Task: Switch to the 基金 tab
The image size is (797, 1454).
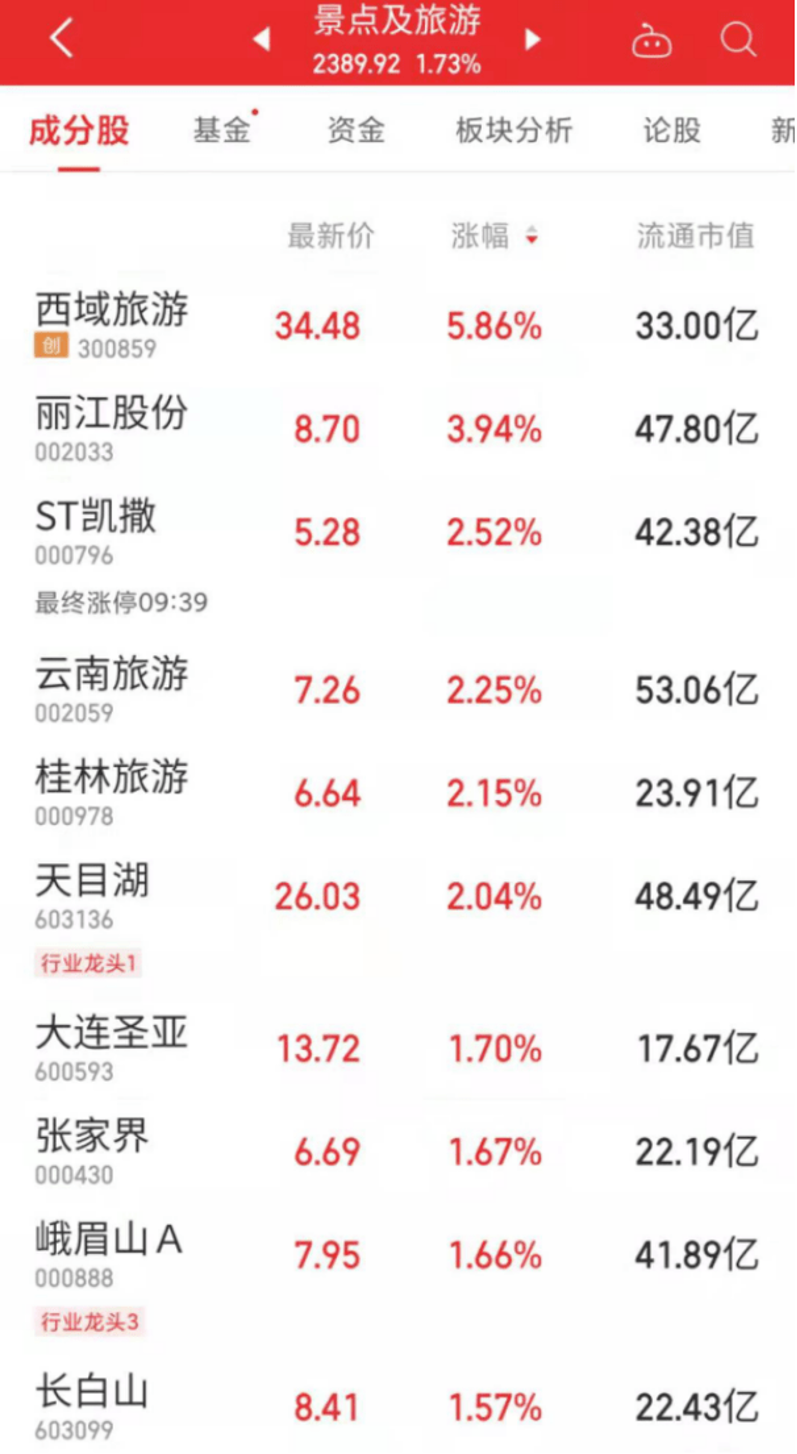Action: 222,130
